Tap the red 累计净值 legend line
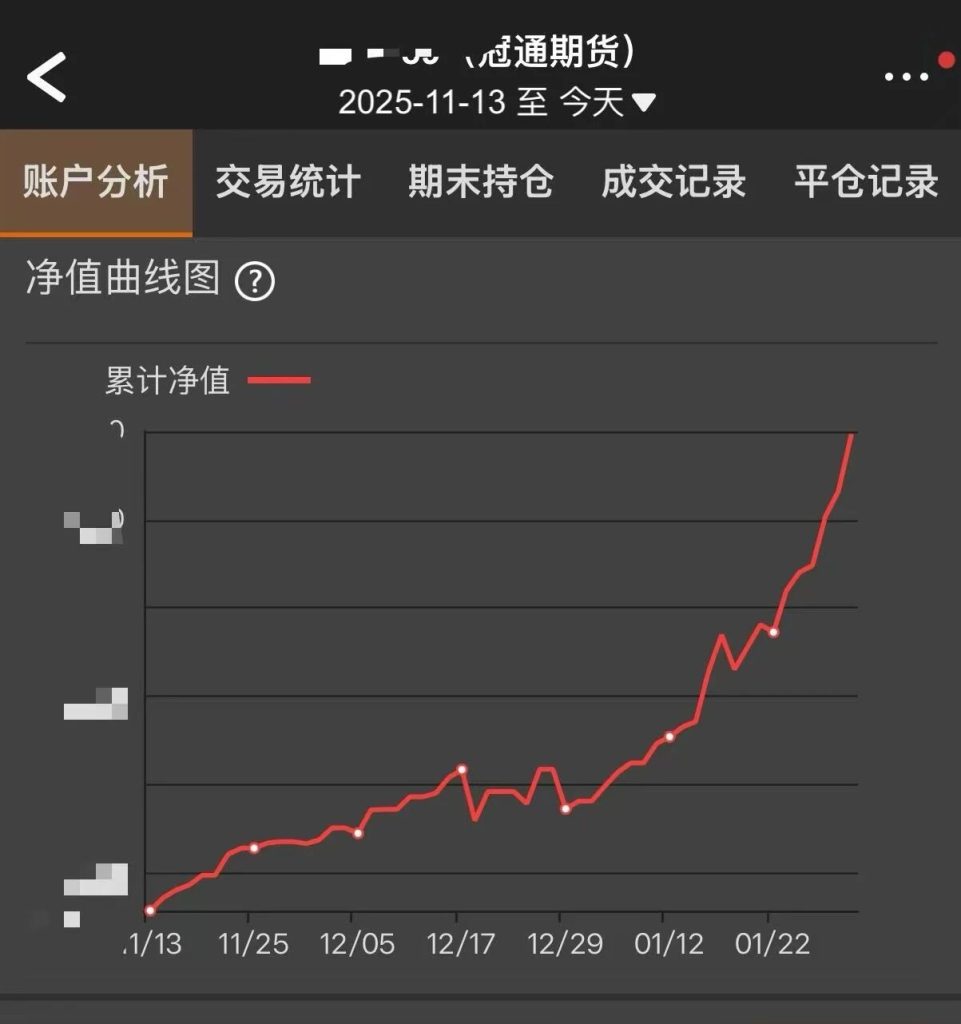Viewport: 961px width, 1024px height. click(279, 380)
